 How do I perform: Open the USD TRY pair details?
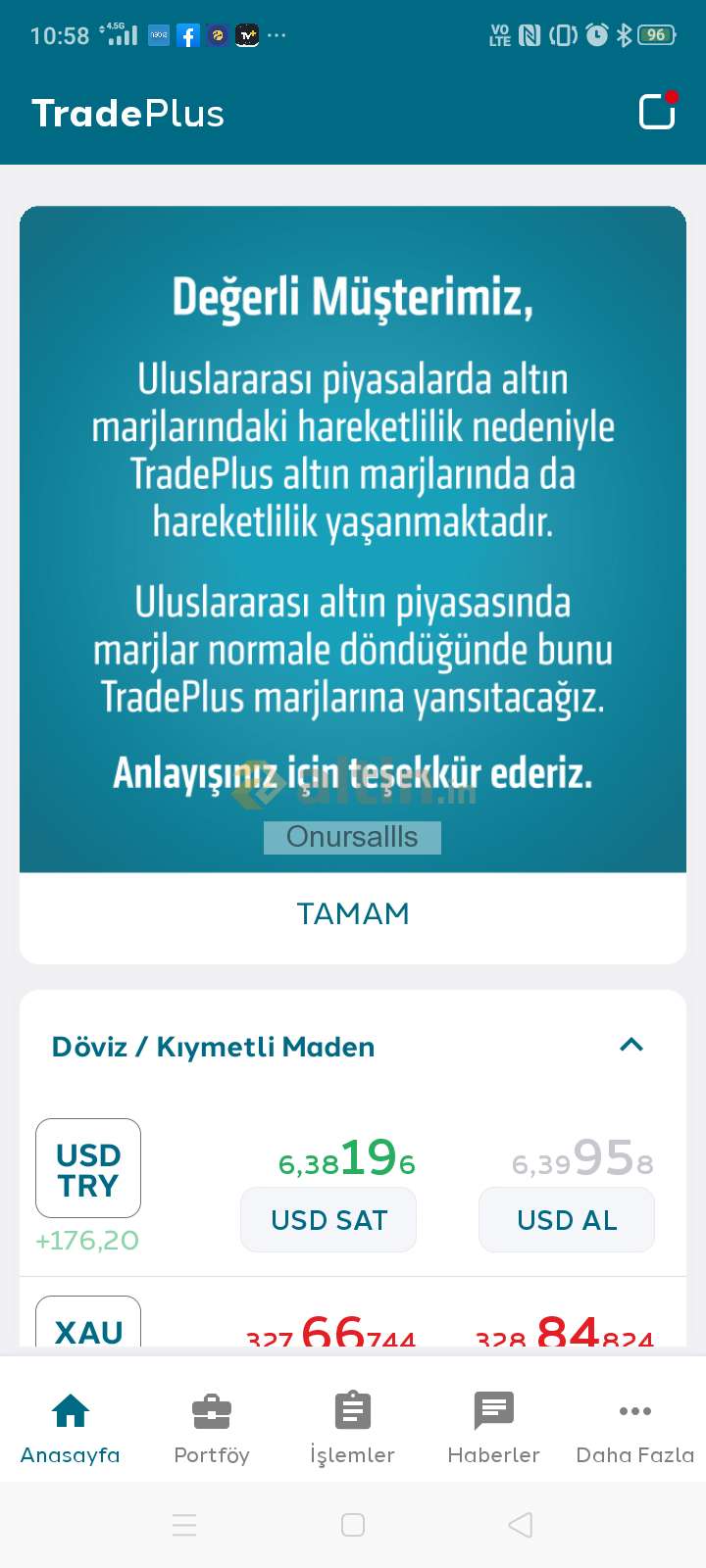[88, 1168]
